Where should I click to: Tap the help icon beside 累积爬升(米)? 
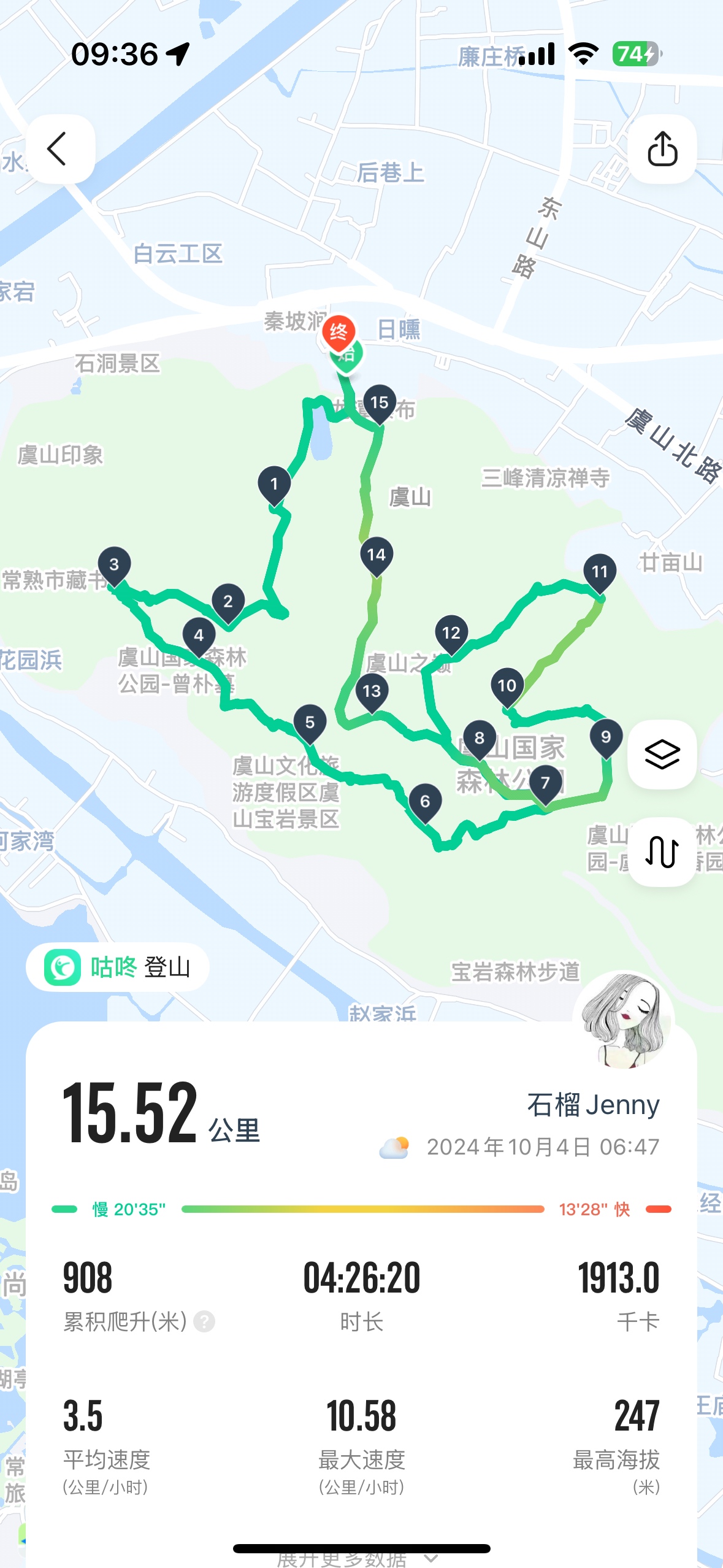click(x=204, y=1321)
